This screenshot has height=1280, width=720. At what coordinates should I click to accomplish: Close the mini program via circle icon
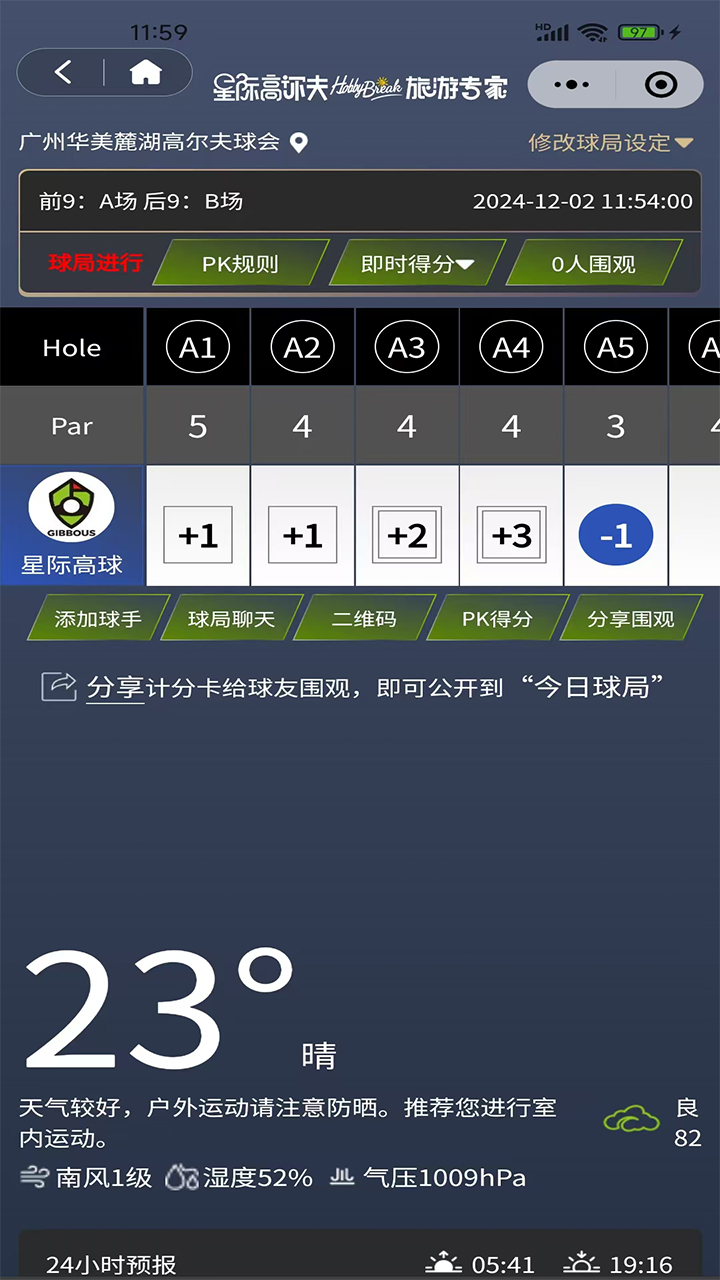click(x=661, y=85)
